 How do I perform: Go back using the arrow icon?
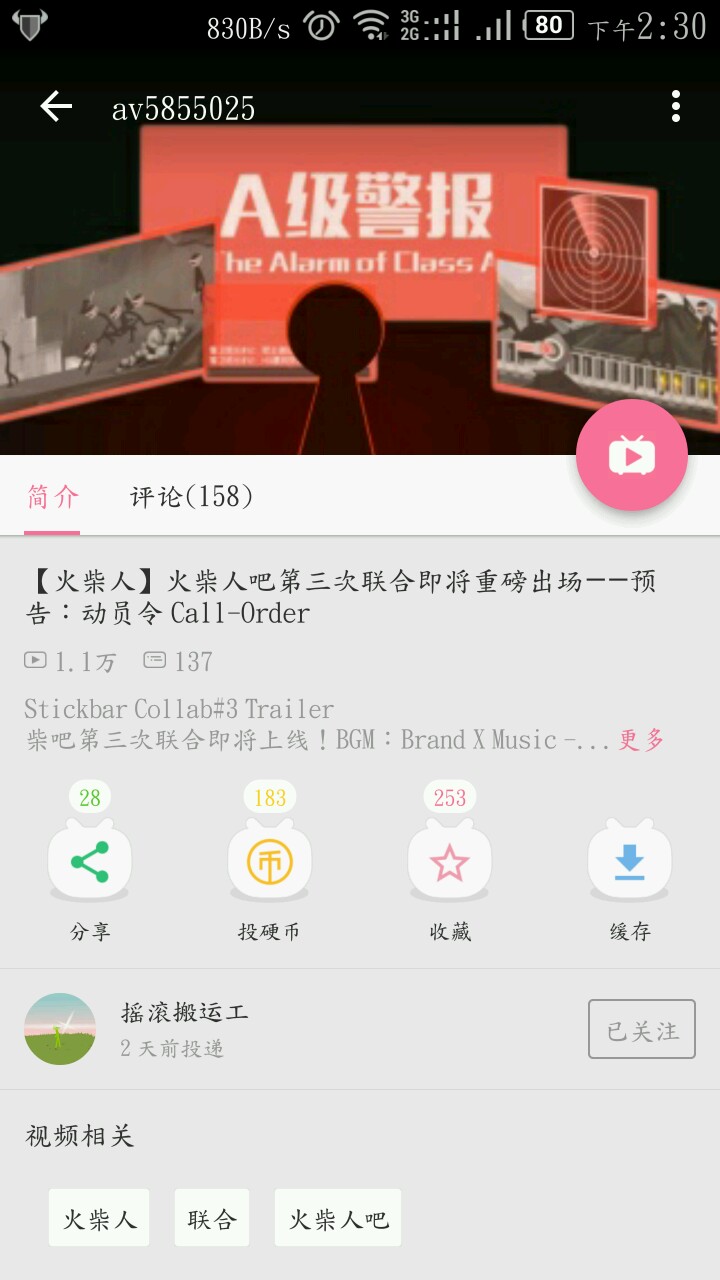[56, 107]
